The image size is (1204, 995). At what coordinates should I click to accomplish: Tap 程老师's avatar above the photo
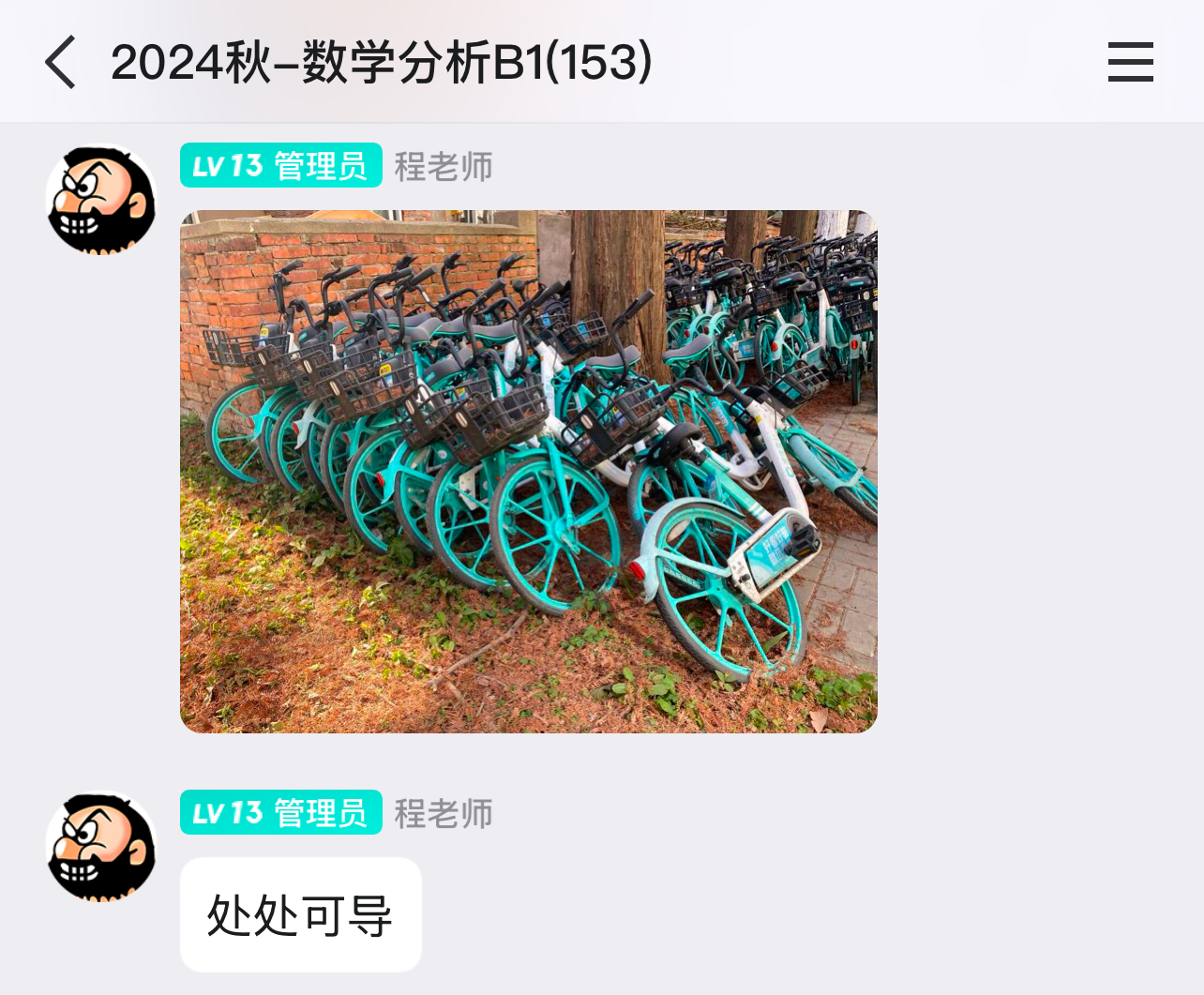[101, 200]
